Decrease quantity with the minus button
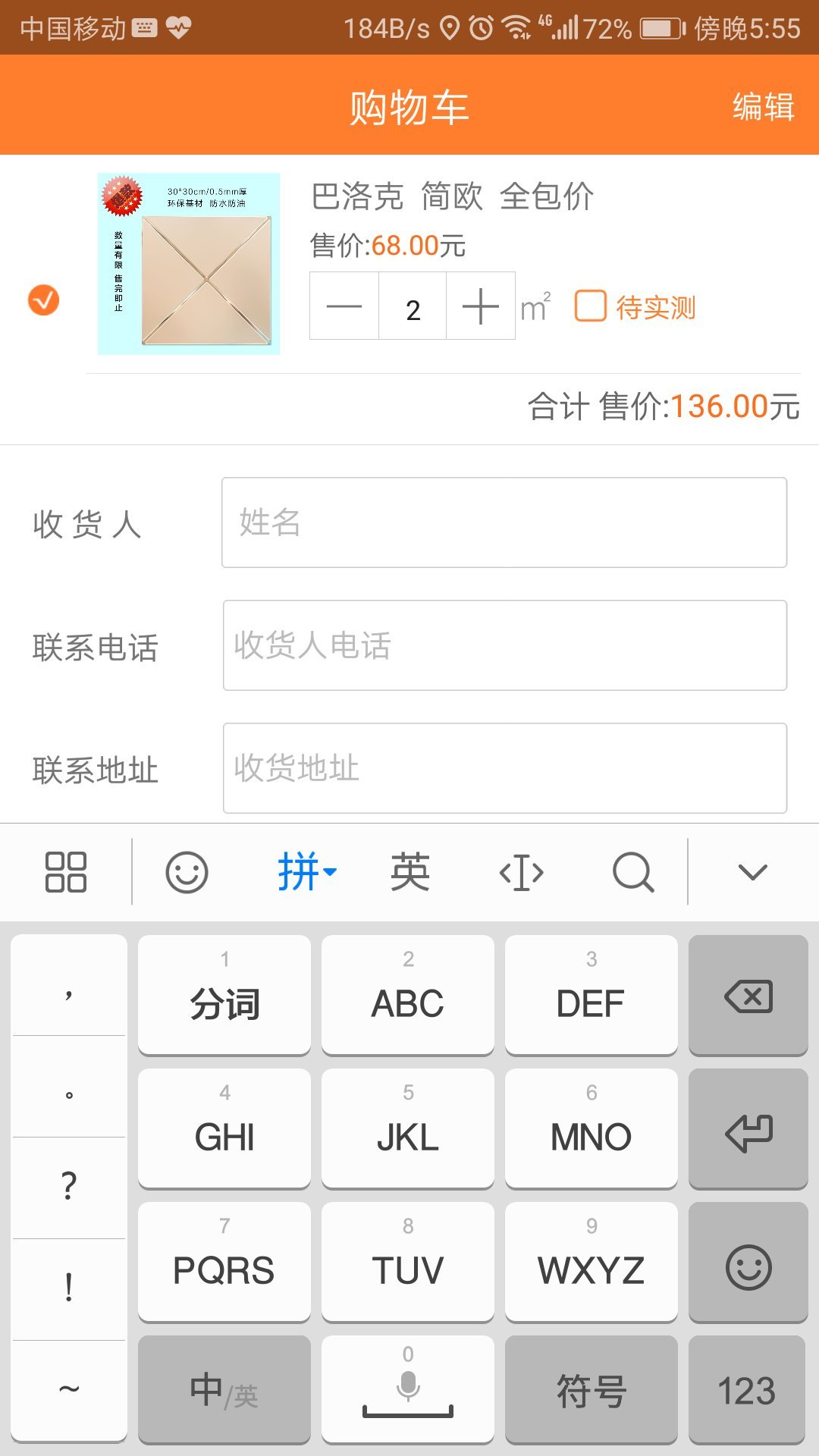This screenshot has width=819, height=1456. click(344, 306)
